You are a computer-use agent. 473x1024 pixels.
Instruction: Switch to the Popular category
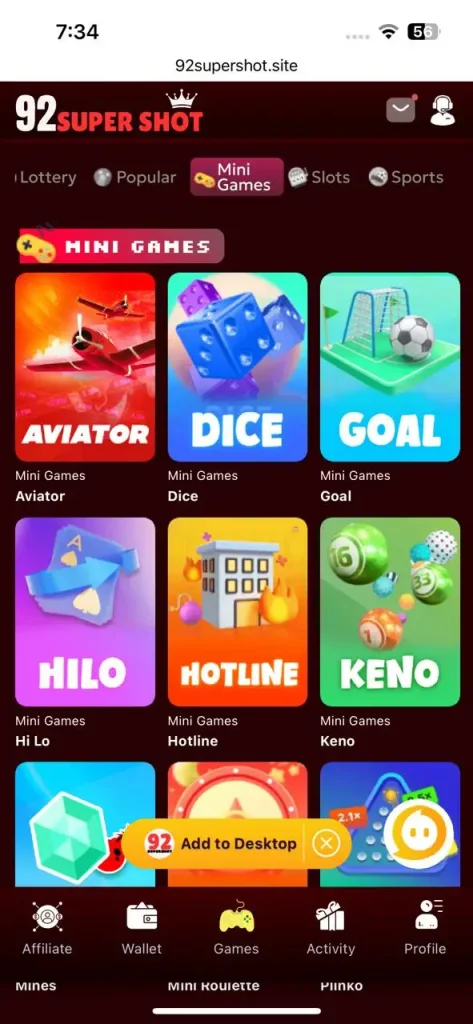point(135,178)
